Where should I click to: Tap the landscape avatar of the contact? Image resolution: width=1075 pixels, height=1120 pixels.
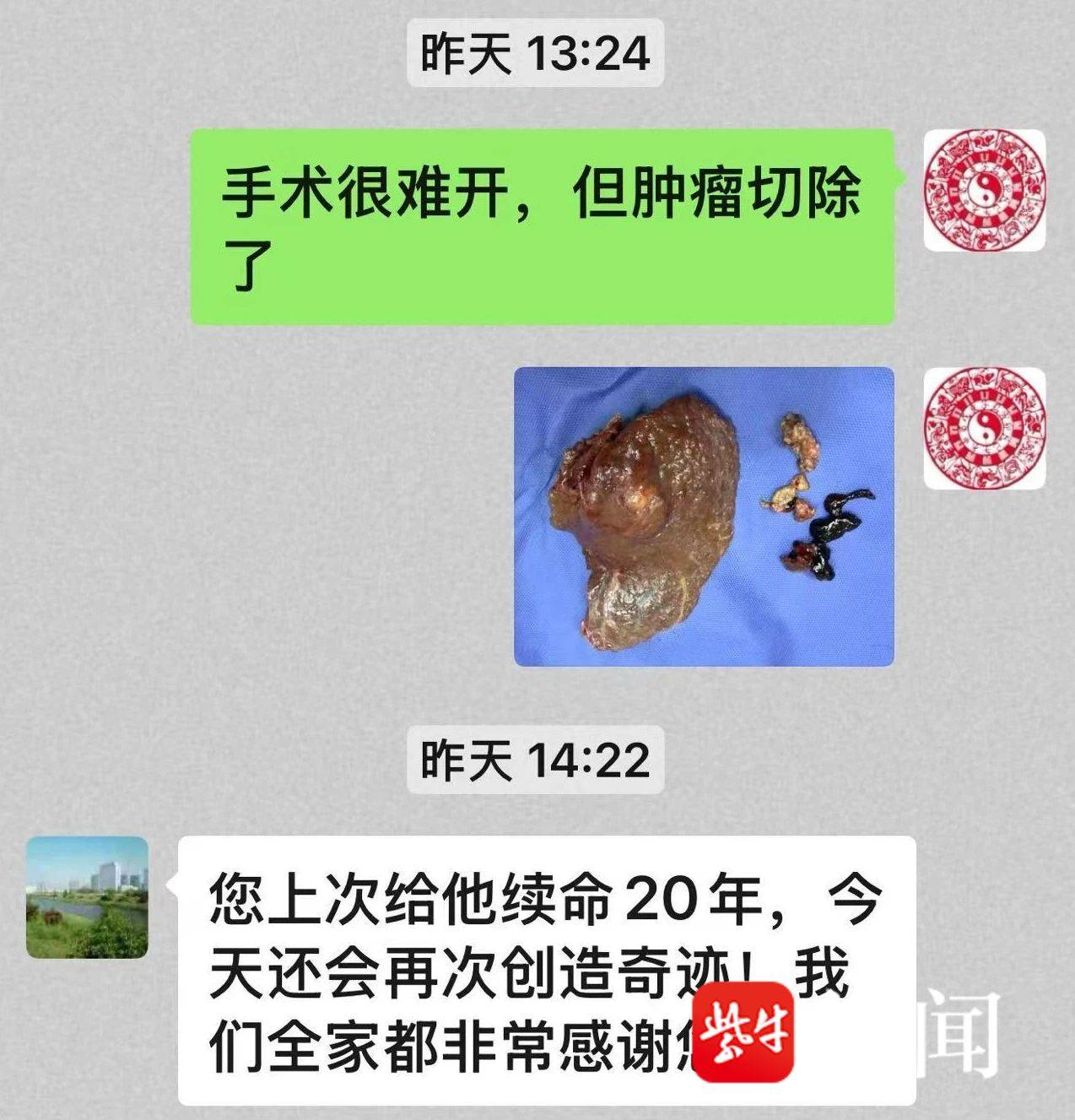click(x=87, y=897)
